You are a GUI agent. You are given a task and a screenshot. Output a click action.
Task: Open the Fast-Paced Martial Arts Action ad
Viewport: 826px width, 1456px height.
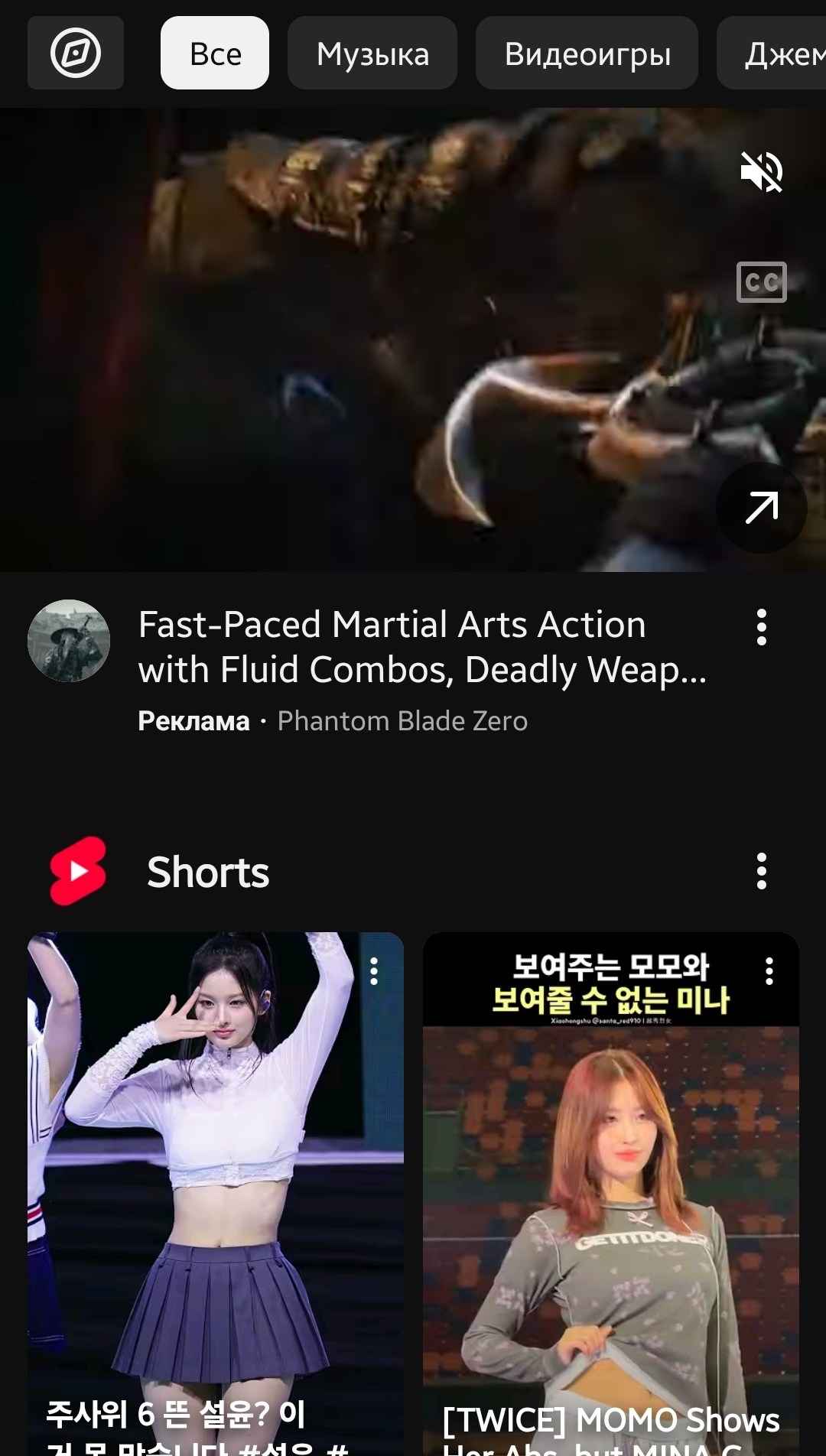click(x=422, y=647)
